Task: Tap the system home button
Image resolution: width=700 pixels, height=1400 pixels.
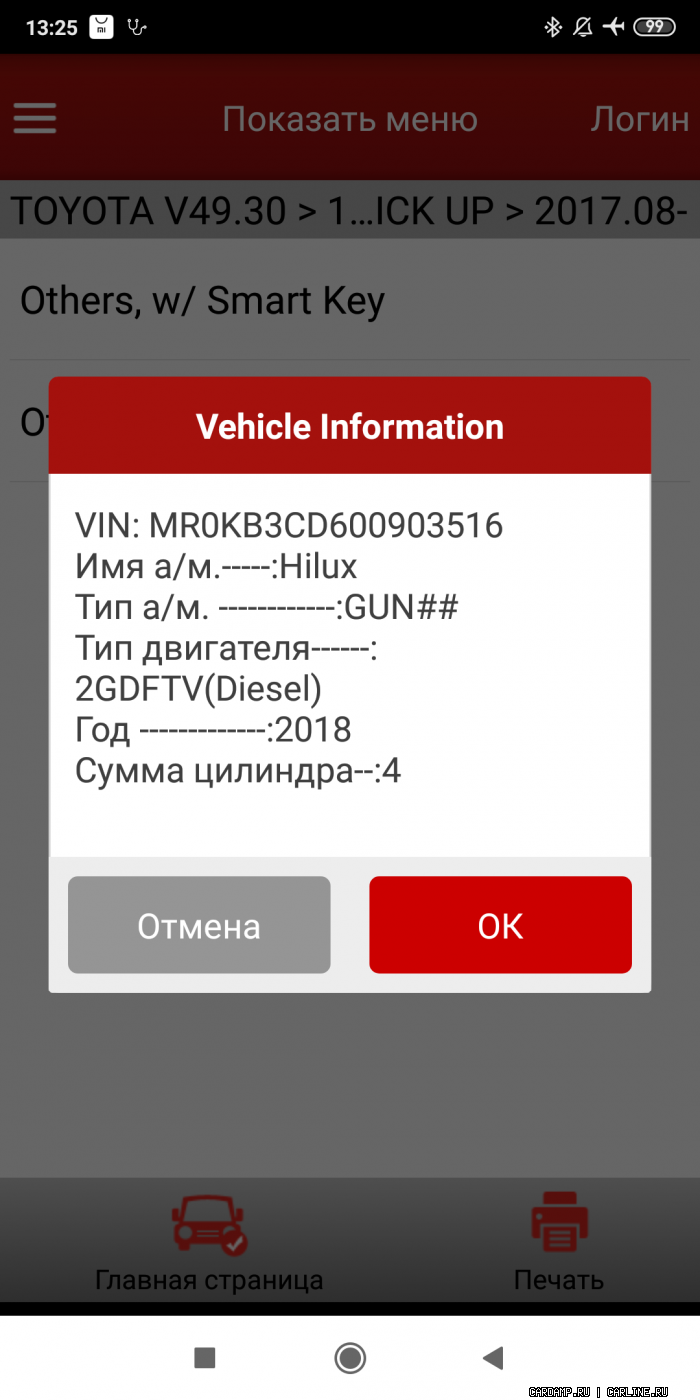Action: (350, 1357)
